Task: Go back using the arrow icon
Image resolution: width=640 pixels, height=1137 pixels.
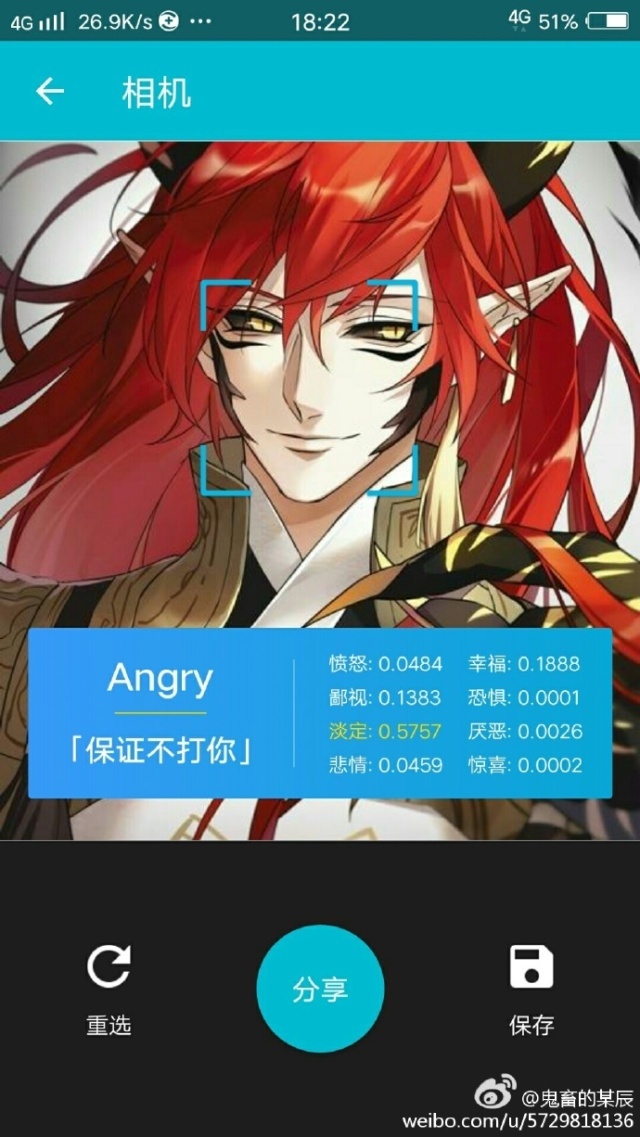Action: coord(50,92)
